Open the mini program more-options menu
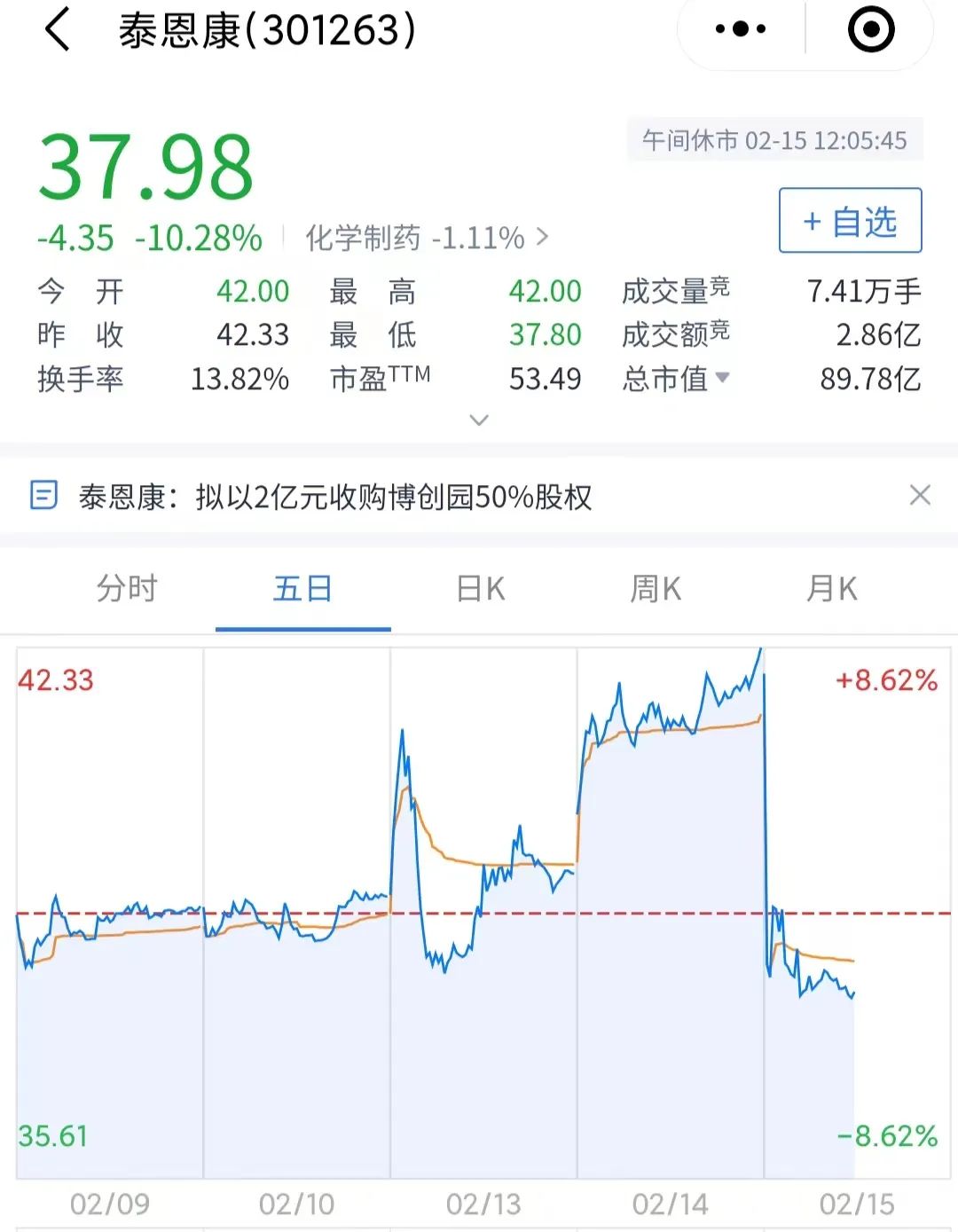This screenshot has width=958, height=1232. point(741,29)
